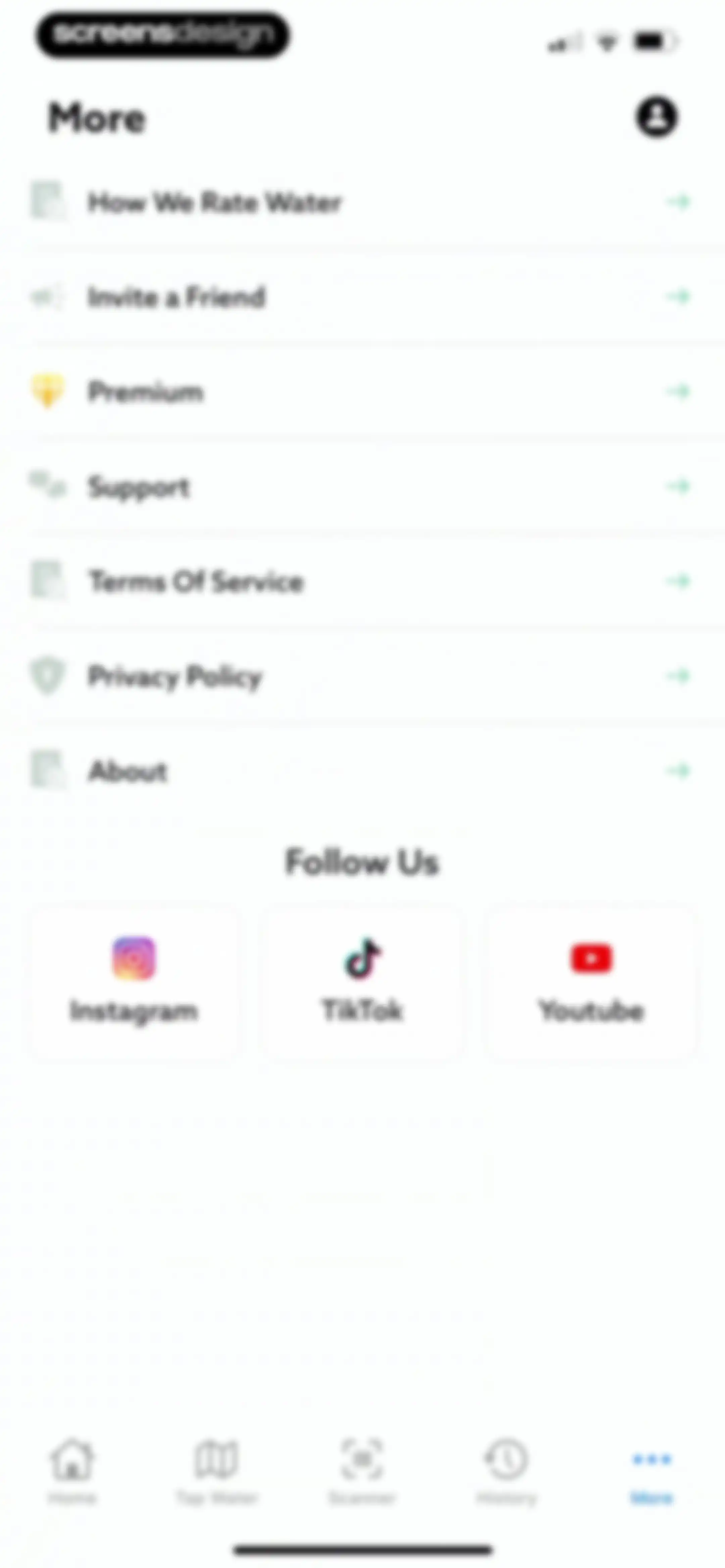725x1568 pixels.
Task: Open How We Rate Water
Action: (362, 201)
